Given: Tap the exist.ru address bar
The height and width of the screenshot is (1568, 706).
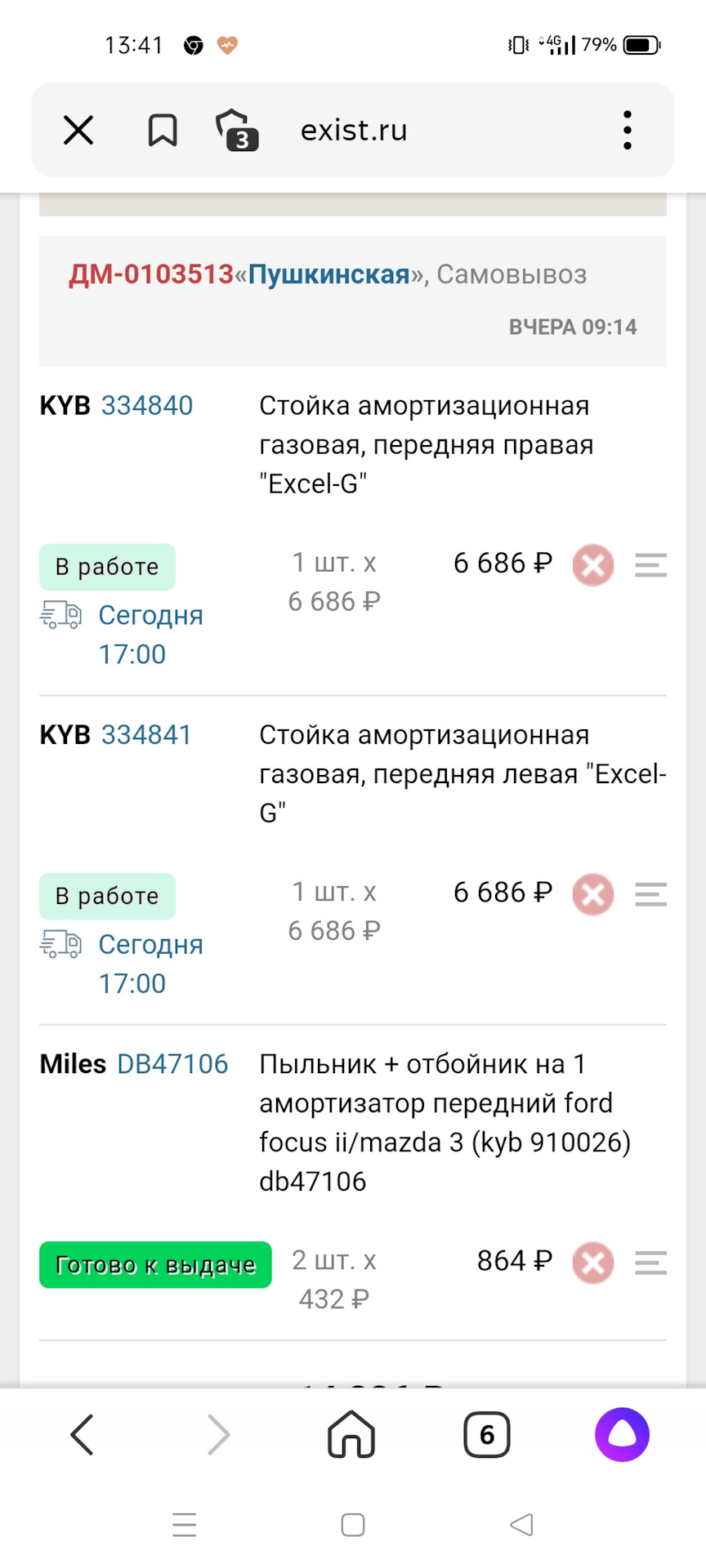Looking at the screenshot, I should (353, 129).
